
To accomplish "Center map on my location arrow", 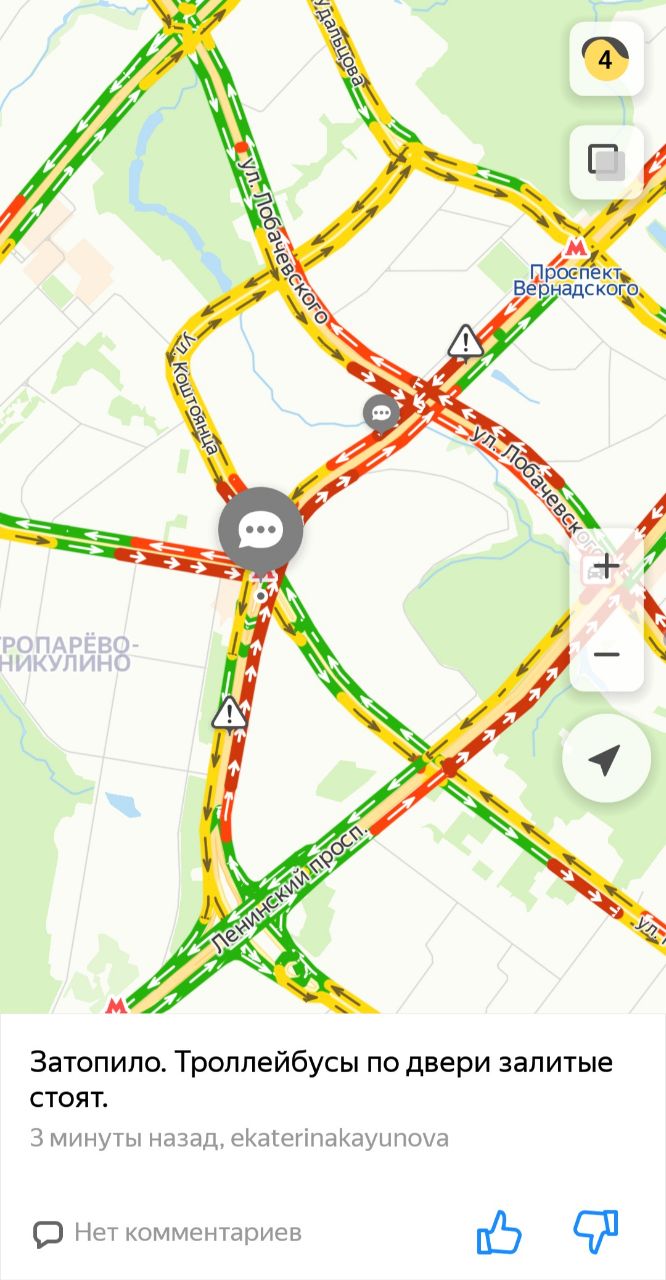I will (x=606, y=759).
